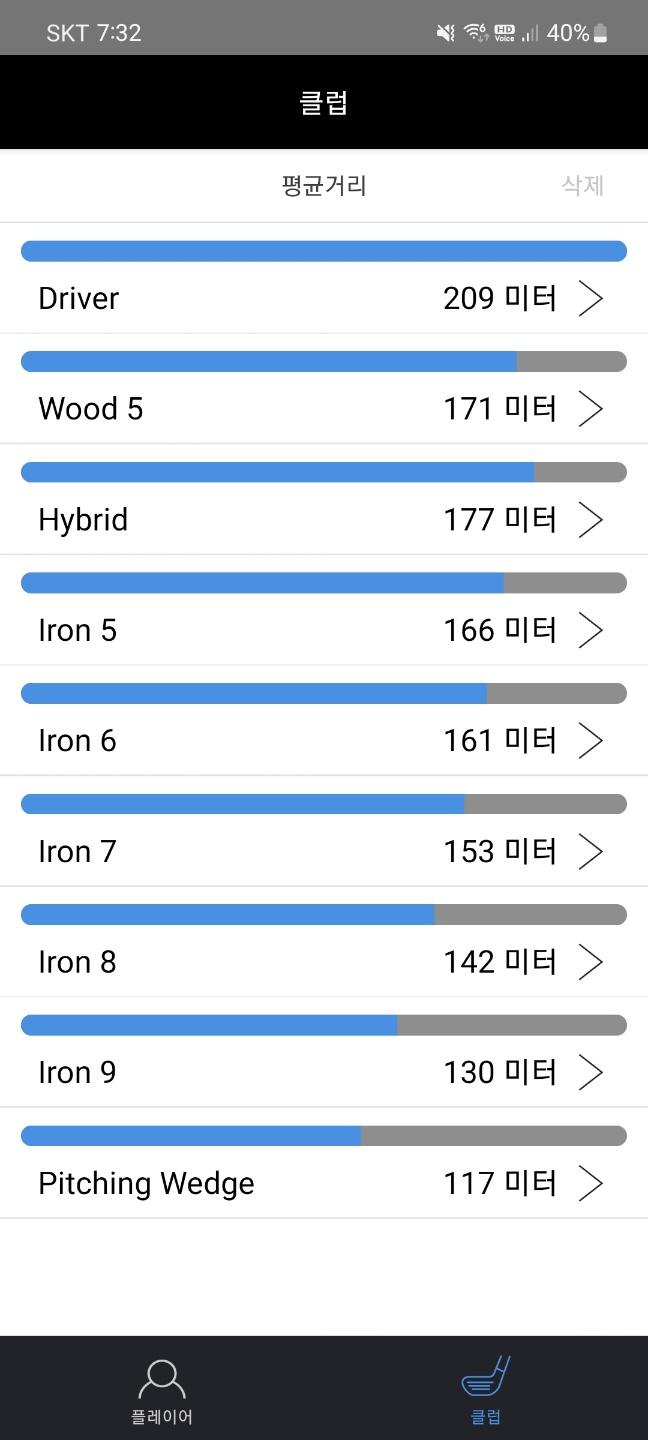Open the Iron 6 club row
Image resolution: width=648 pixels, height=1440 pixels.
(x=323, y=741)
